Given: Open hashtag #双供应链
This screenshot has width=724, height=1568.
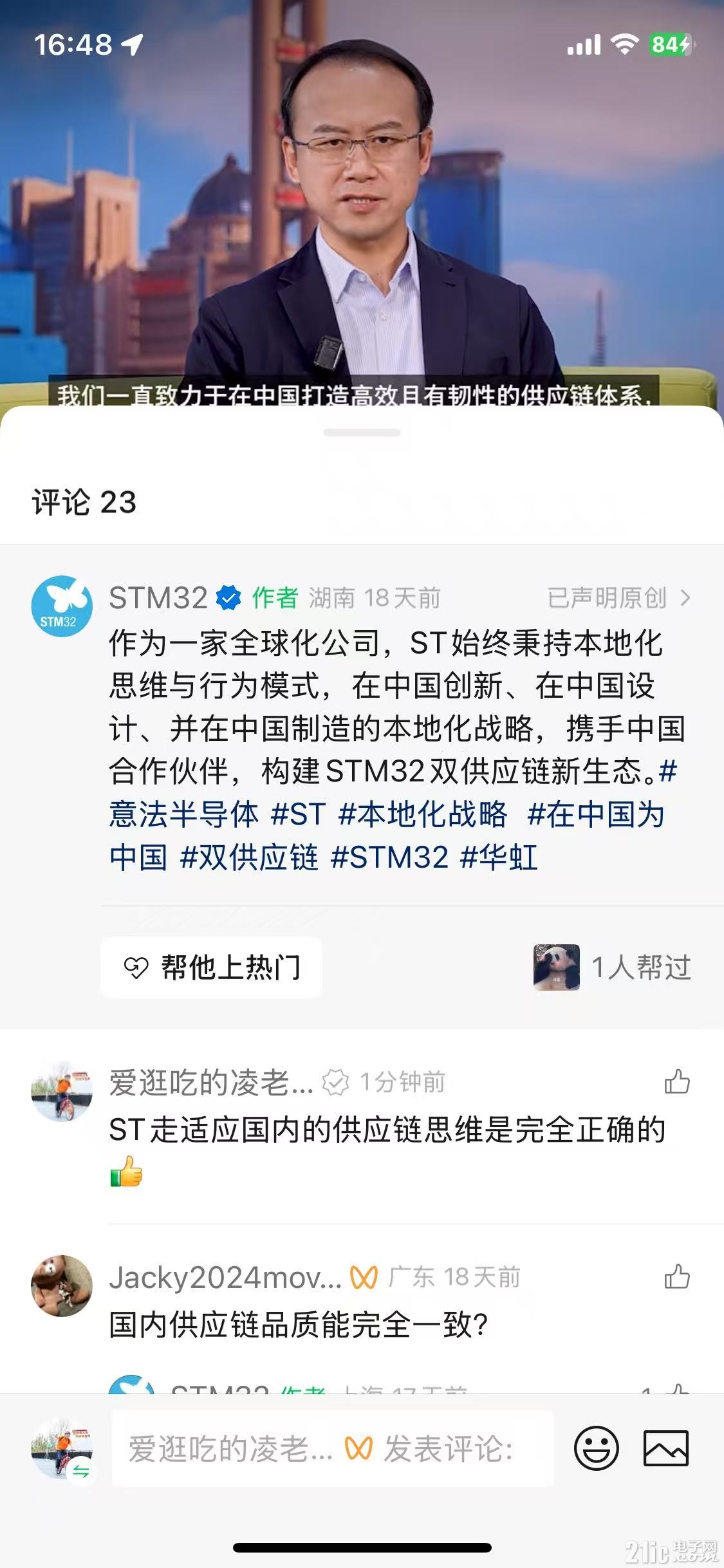Looking at the screenshot, I should [x=249, y=857].
